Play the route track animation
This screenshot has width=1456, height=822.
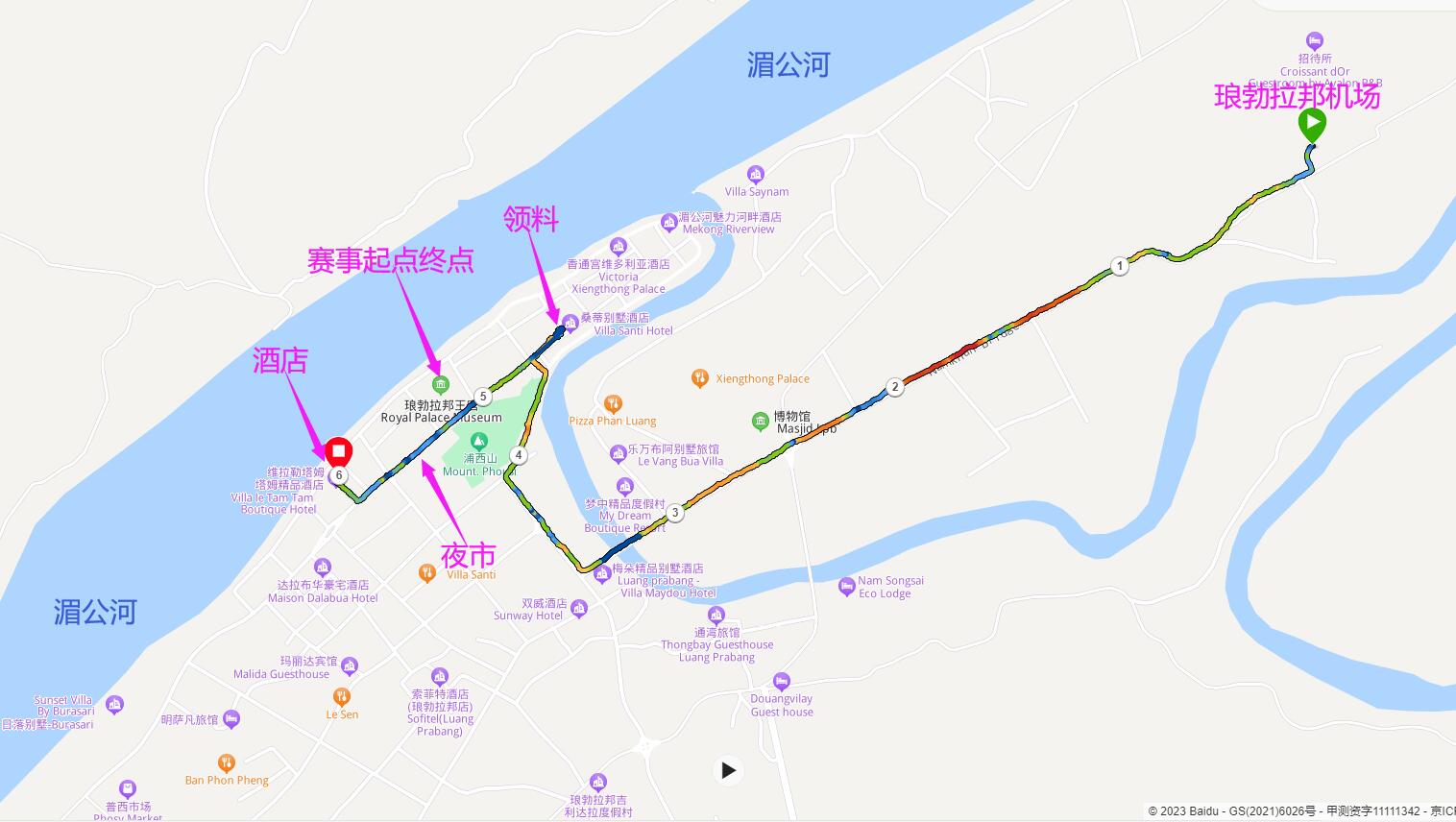[728, 770]
